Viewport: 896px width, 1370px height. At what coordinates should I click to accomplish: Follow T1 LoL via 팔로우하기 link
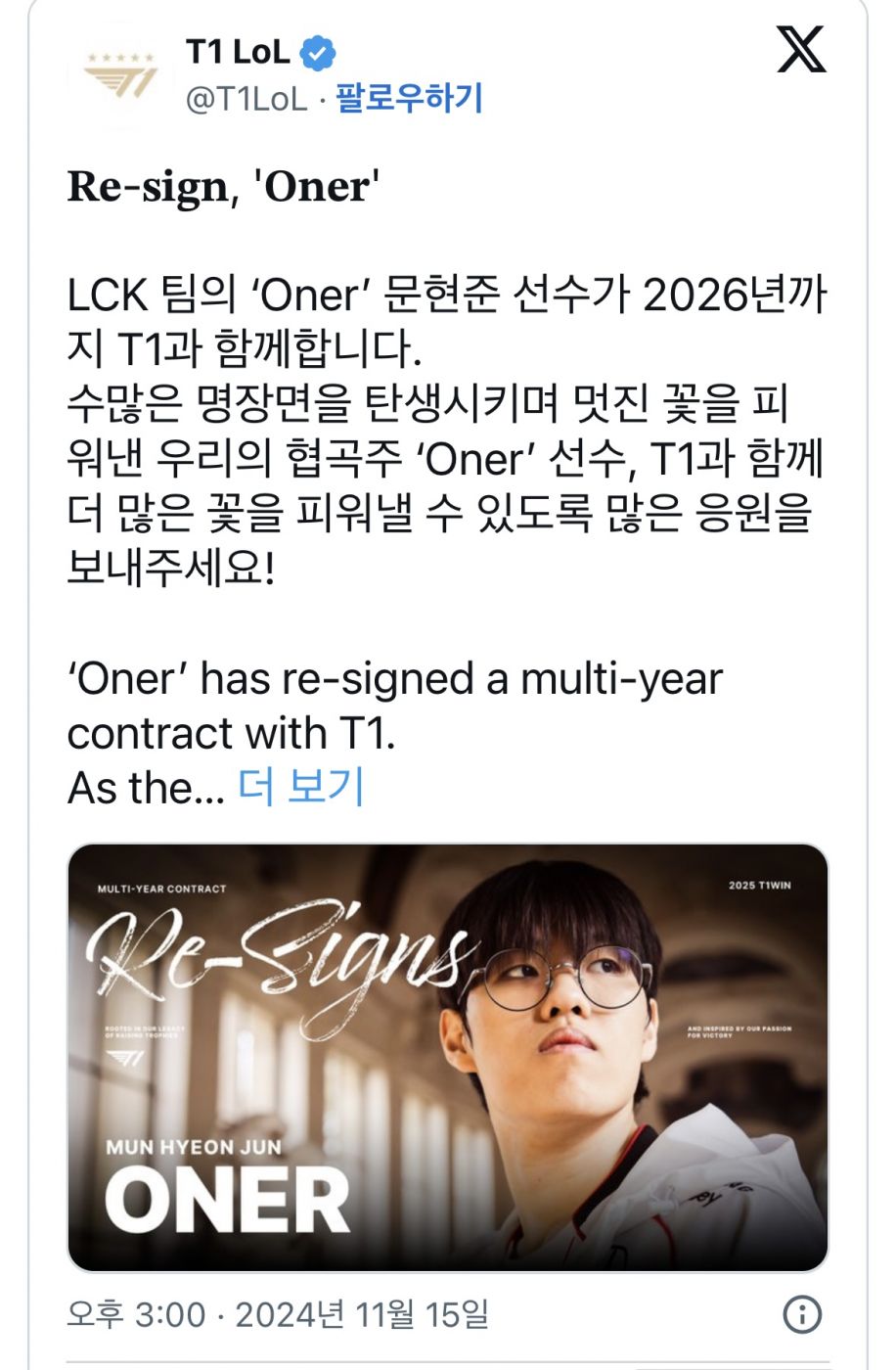[409, 98]
